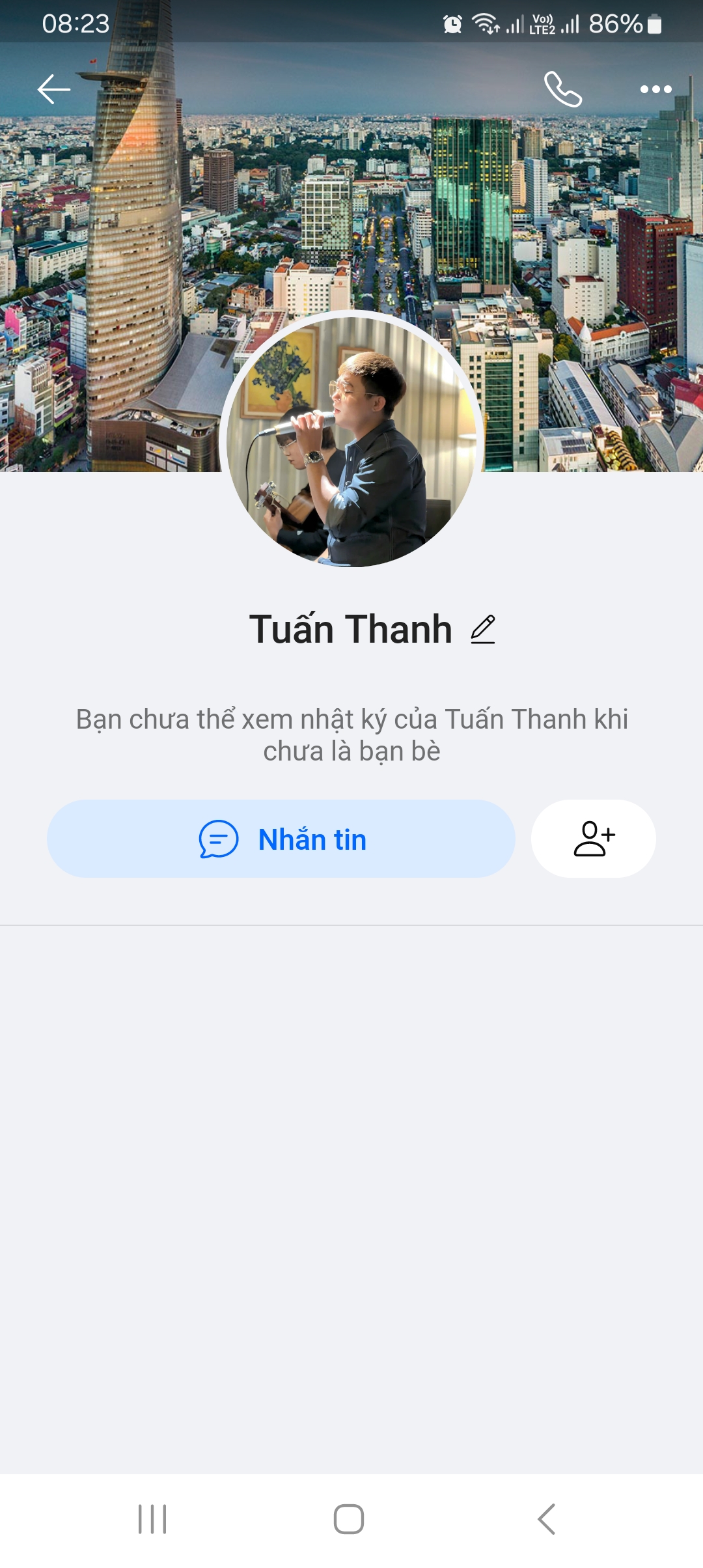This screenshot has height=1568, width=703.
Task: Send a friend request with the add-friend button
Action: pyautogui.click(x=593, y=839)
